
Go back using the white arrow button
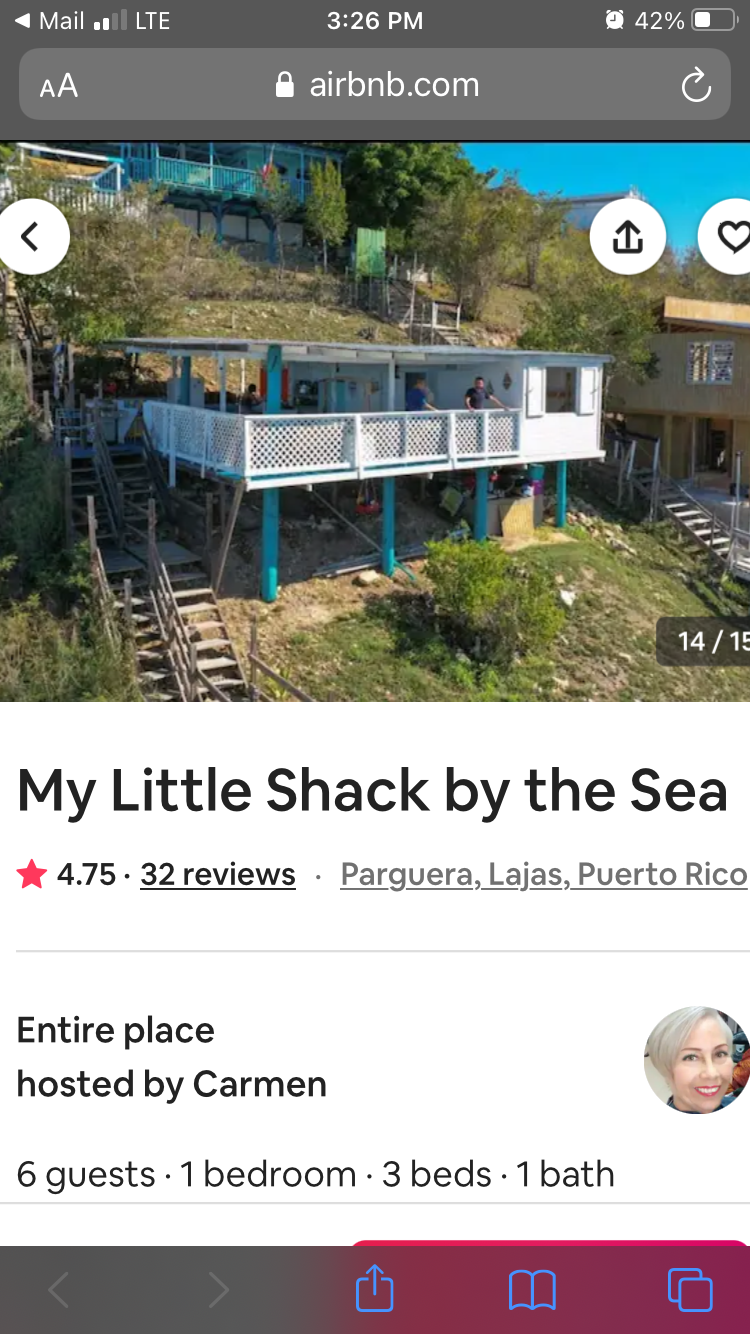(x=31, y=237)
